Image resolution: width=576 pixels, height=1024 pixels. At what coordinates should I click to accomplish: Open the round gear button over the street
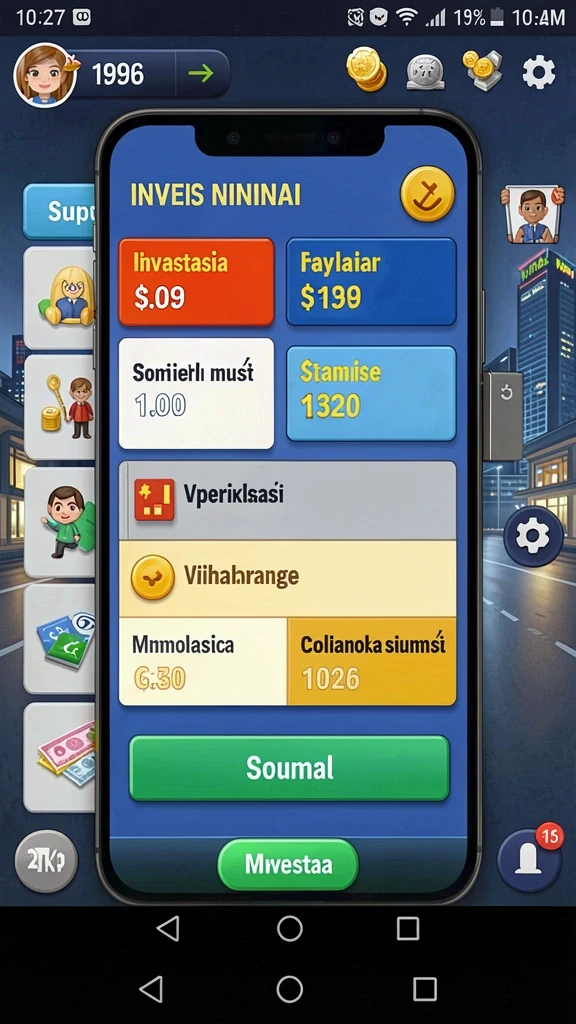534,536
